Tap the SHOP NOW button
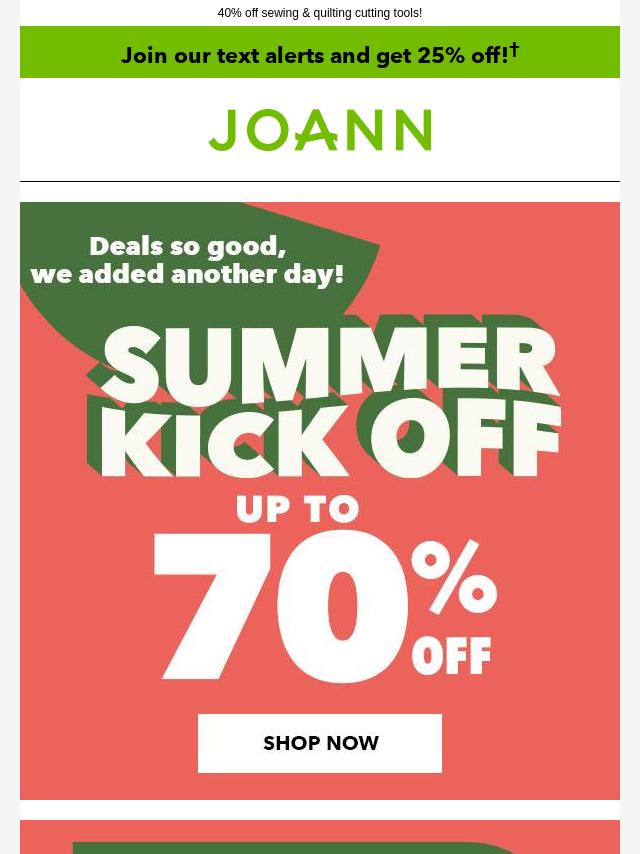The width and height of the screenshot is (640, 854). (320, 743)
